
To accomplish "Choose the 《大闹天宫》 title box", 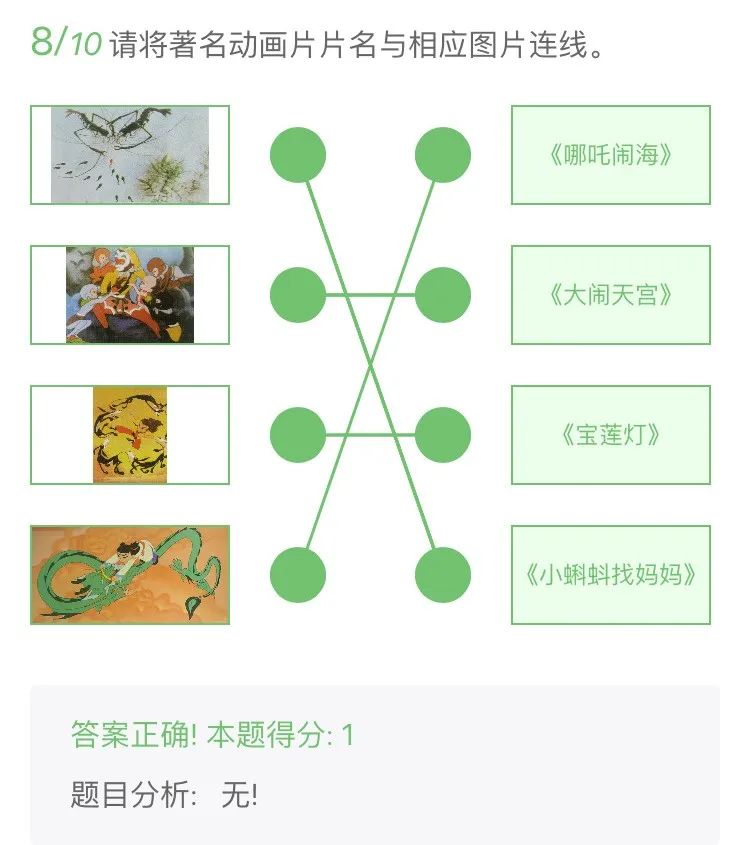I will pyautogui.click(x=610, y=295).
